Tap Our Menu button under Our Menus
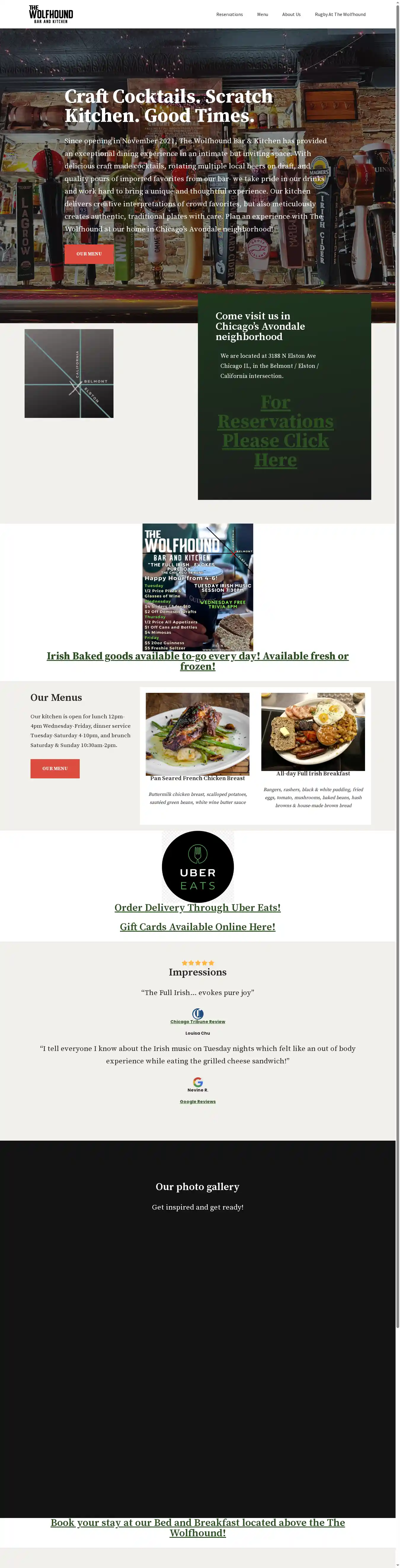400x1568 pixels. [55, 768]
